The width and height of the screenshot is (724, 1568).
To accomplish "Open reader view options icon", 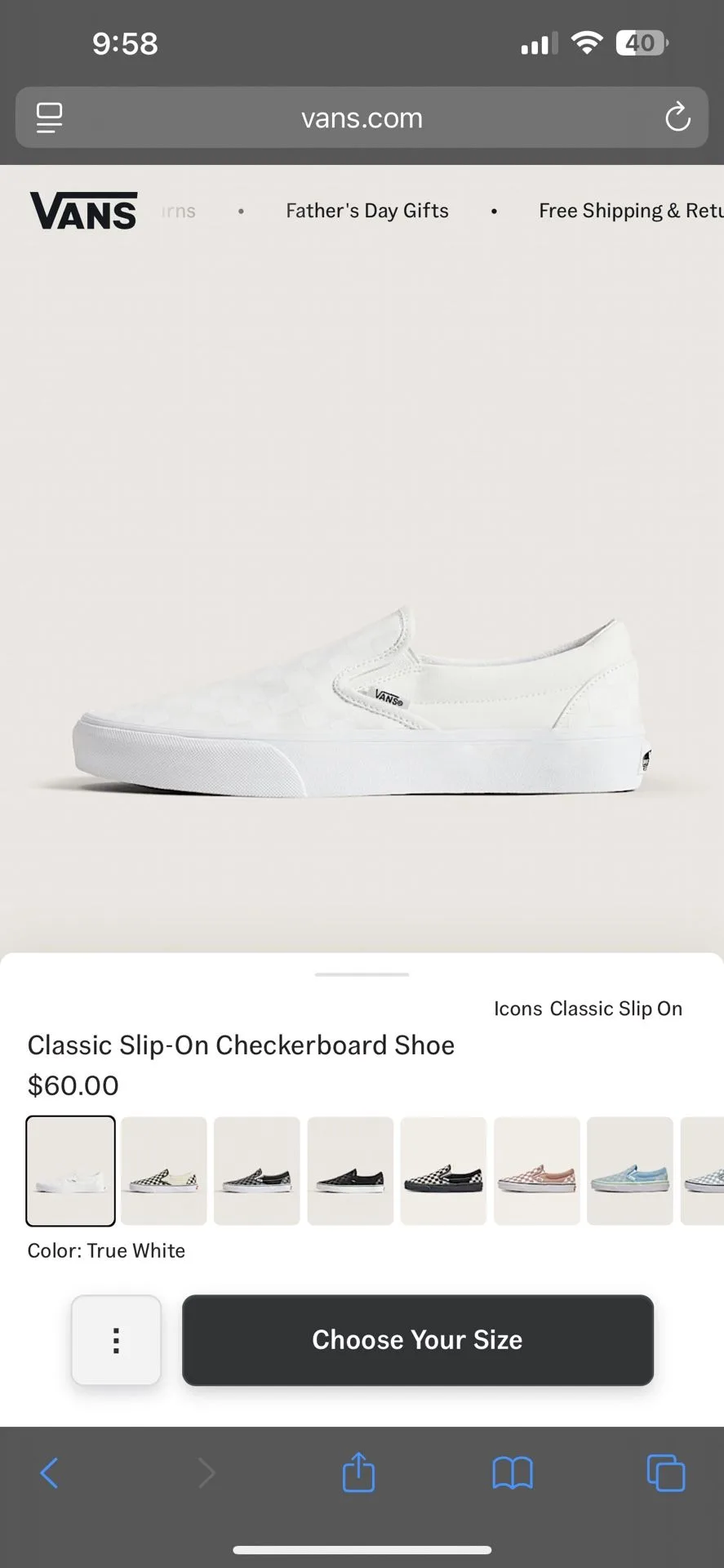I will tap(48, 117).
